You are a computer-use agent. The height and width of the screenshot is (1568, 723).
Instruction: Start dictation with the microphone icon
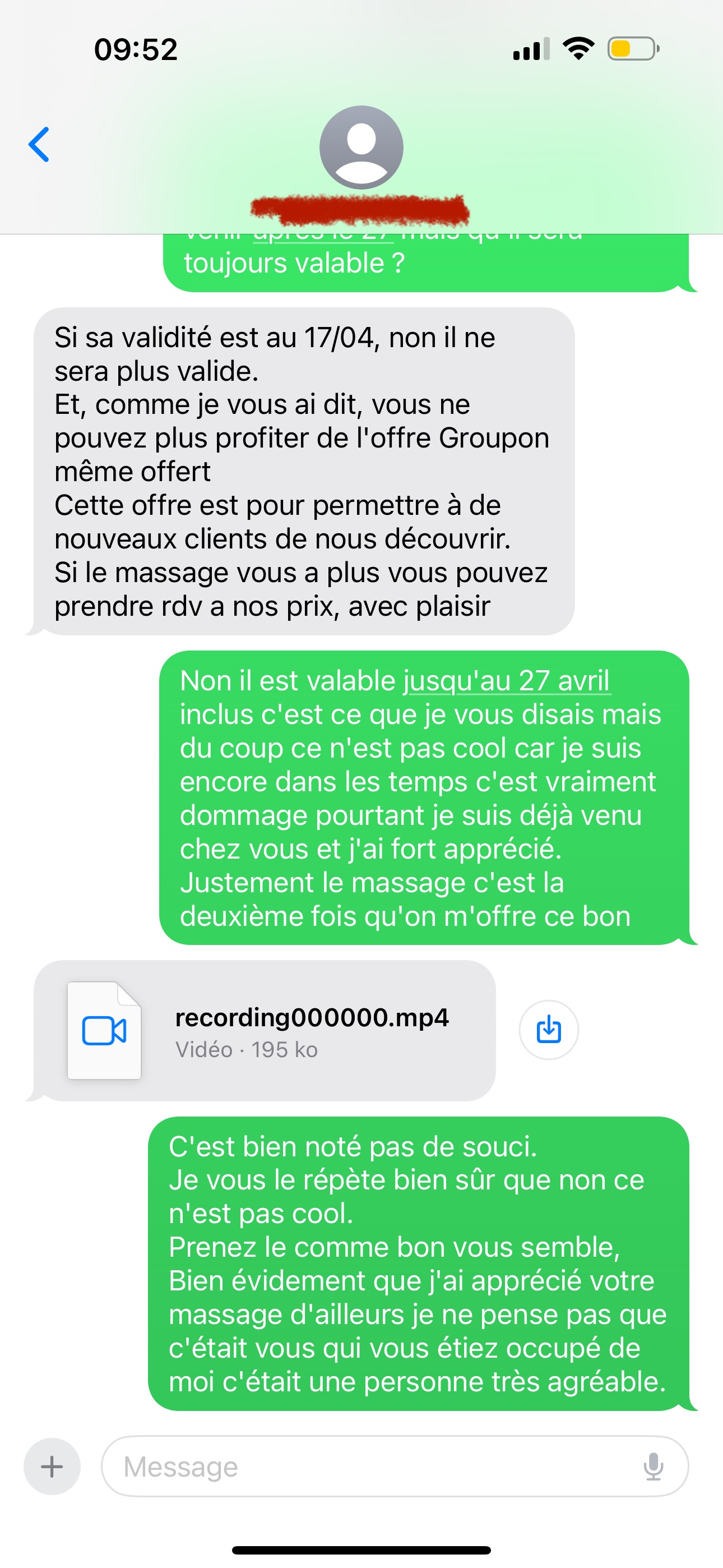click(x=653, y=1466)
